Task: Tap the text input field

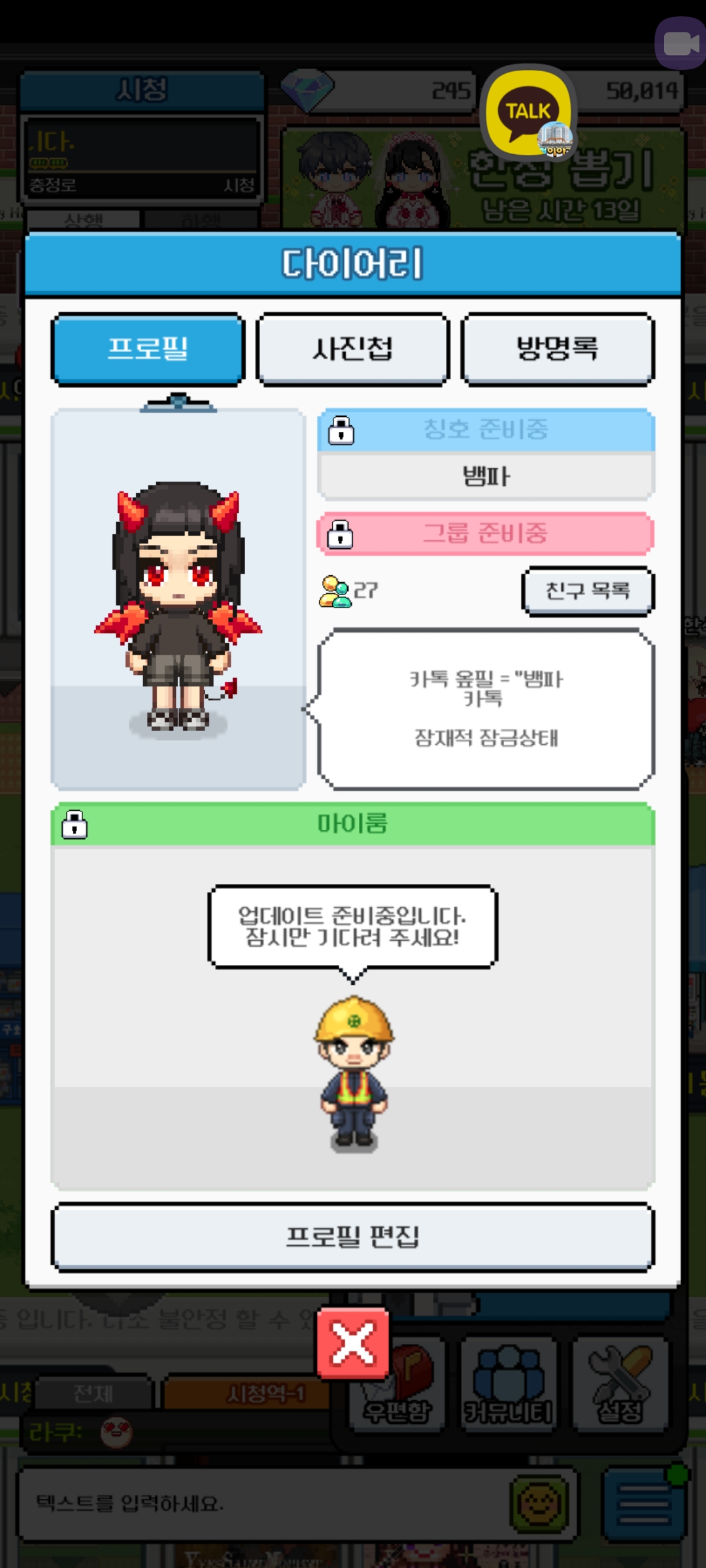Action: (261, 1503)
